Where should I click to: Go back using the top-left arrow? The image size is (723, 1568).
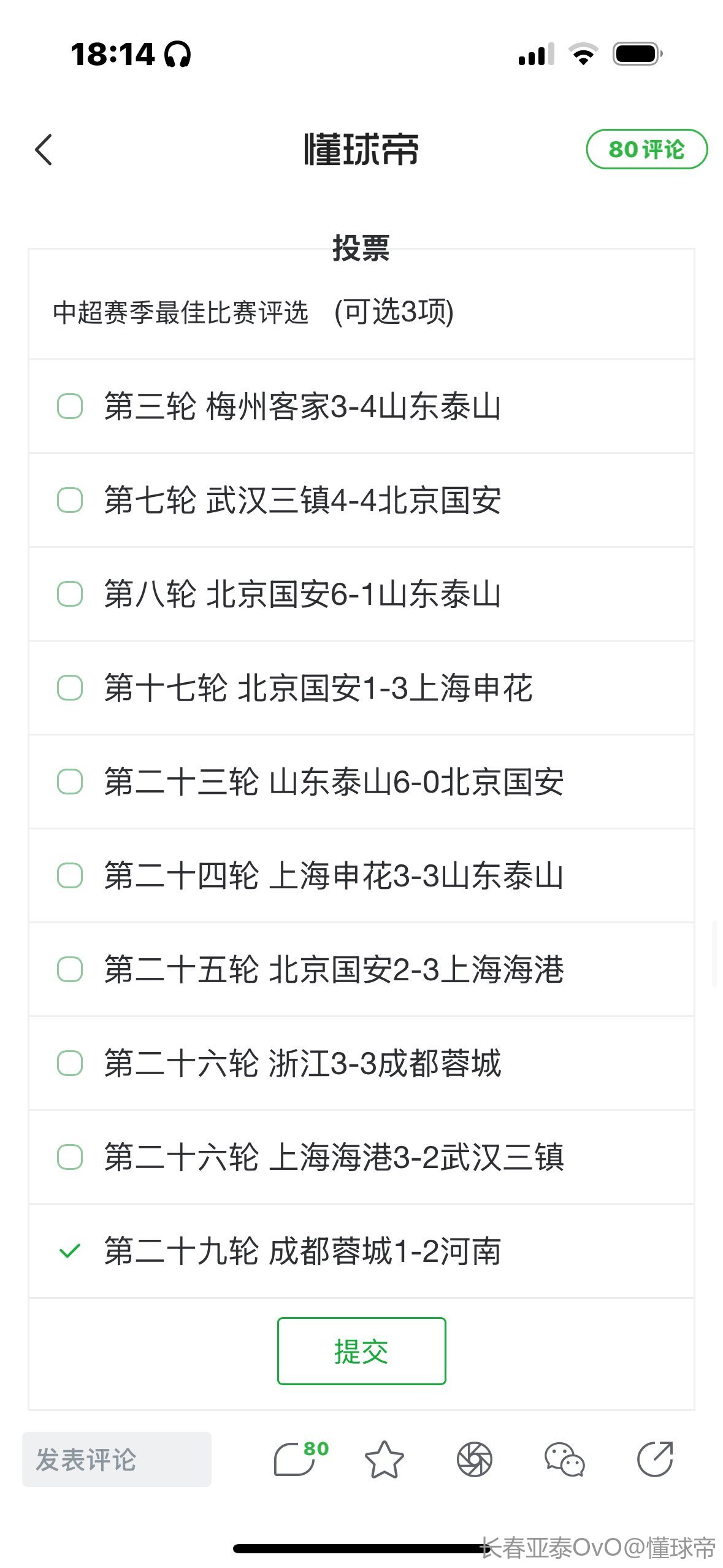(x=44, y=150)
